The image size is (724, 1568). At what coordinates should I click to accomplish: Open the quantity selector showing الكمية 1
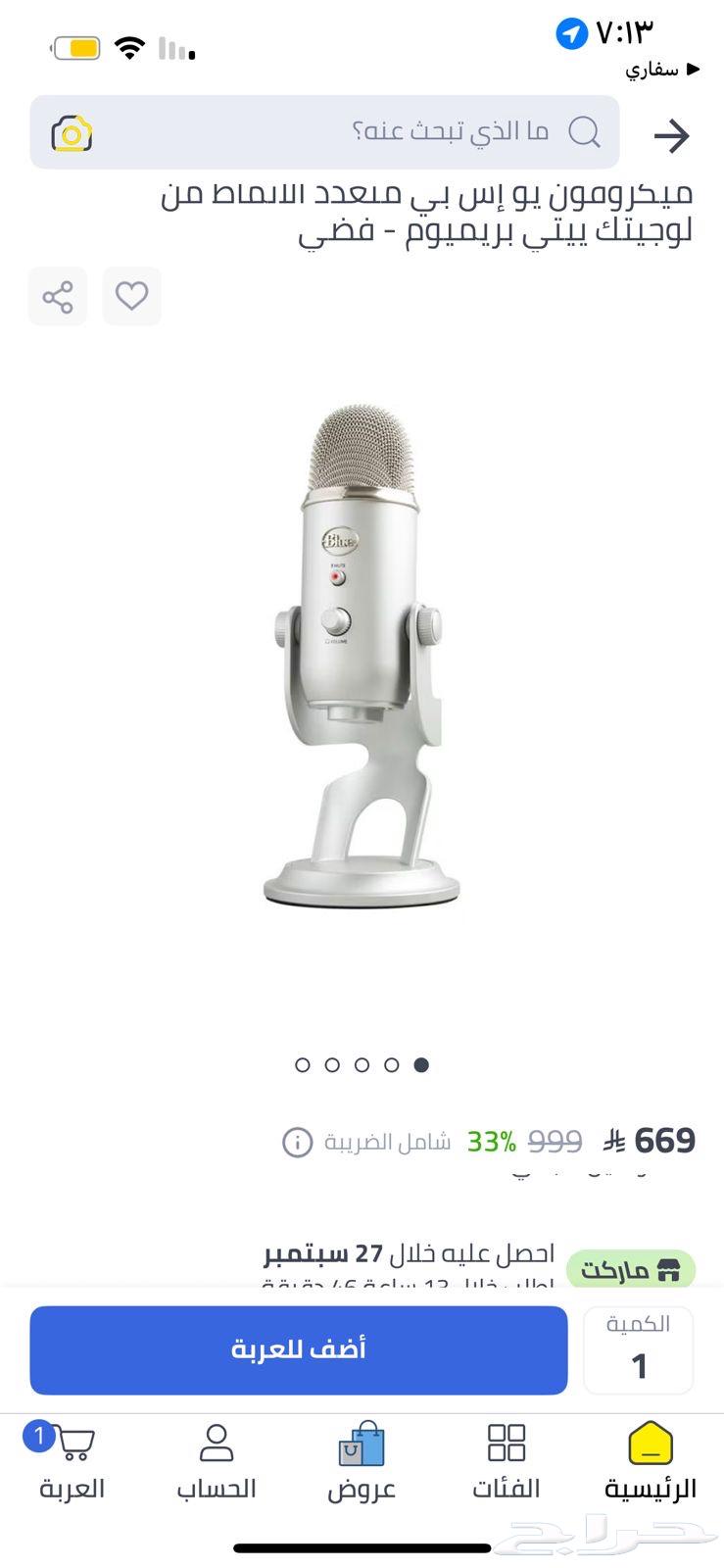[638, 1350]
